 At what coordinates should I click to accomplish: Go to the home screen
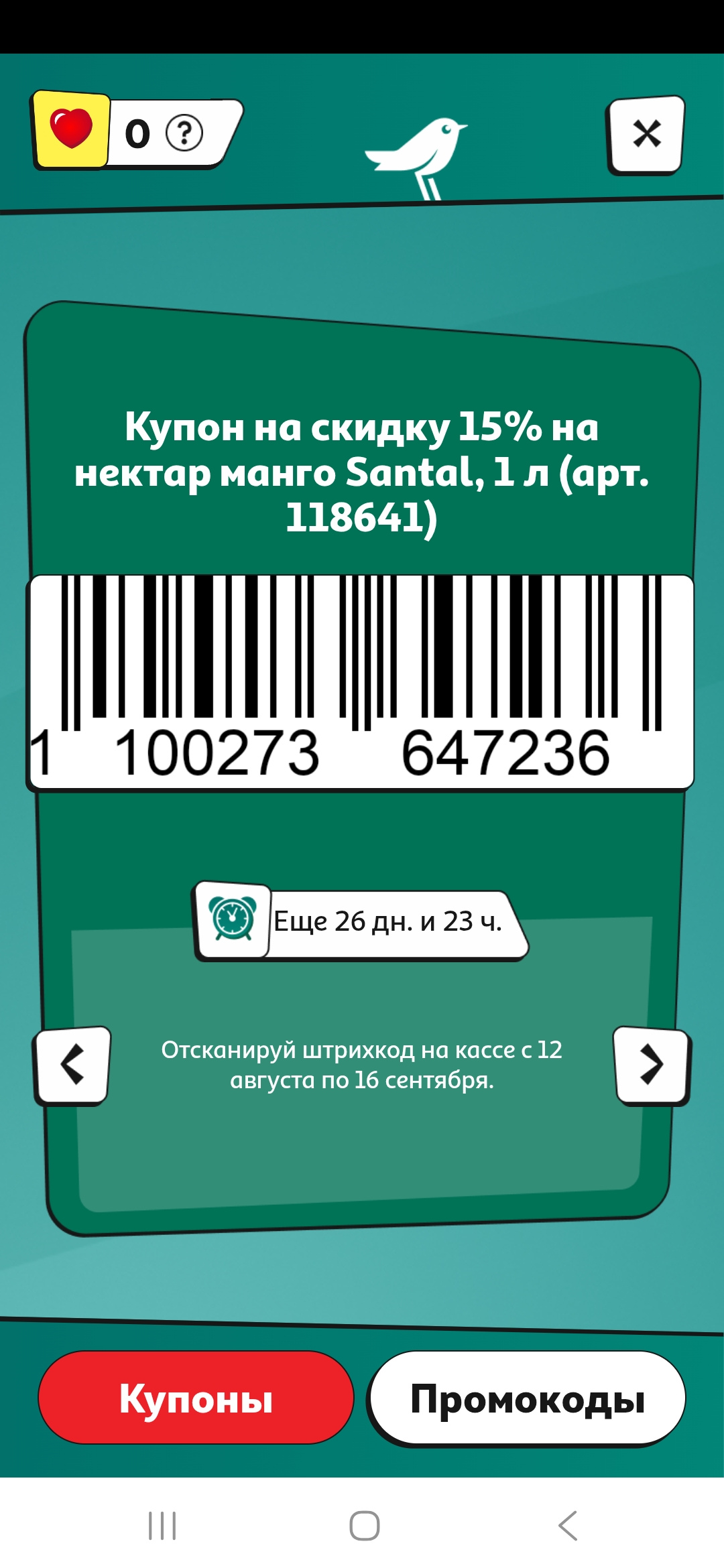click(365, 1526)
